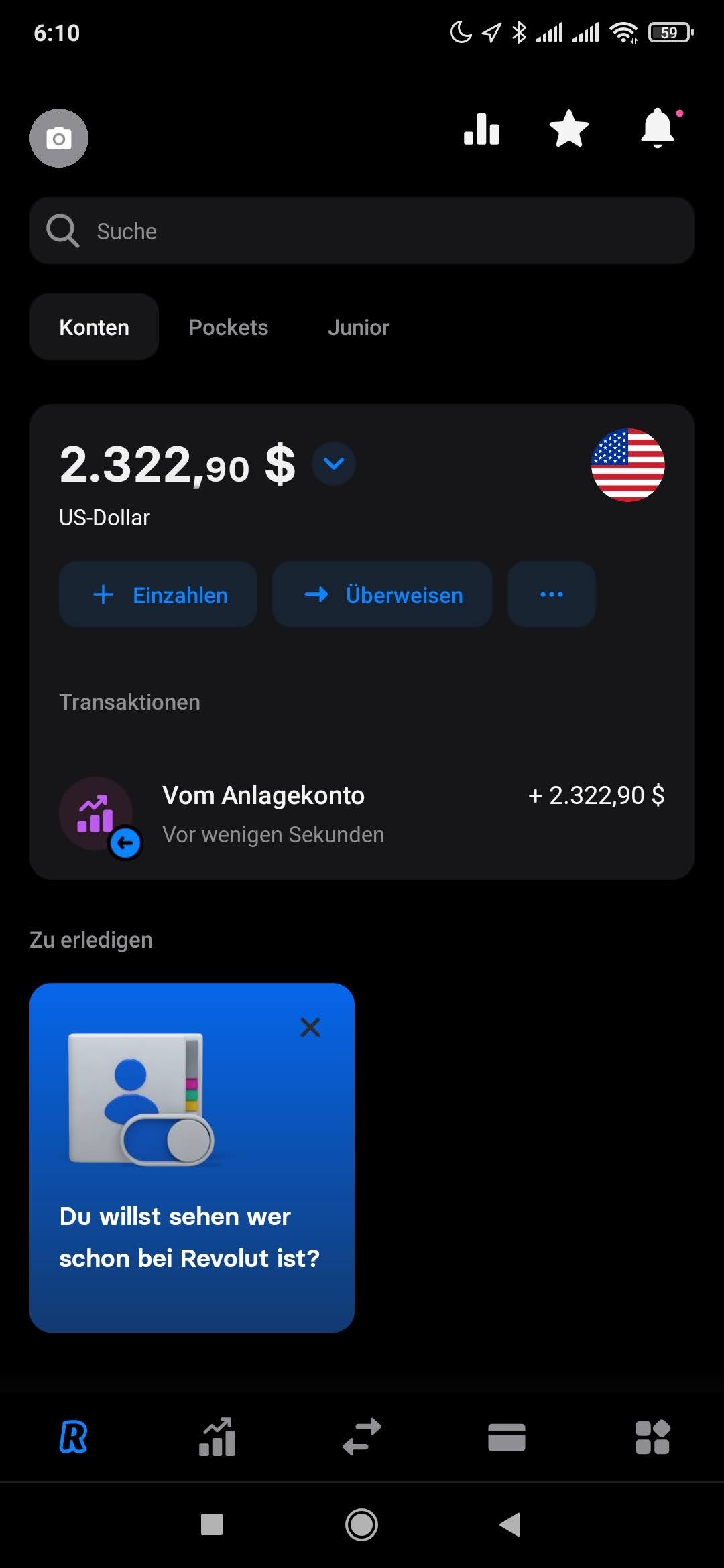Viewport: 724px width, 1568px height.
Task: Open the profile camera avatar
Action: (x=59, y=138)
